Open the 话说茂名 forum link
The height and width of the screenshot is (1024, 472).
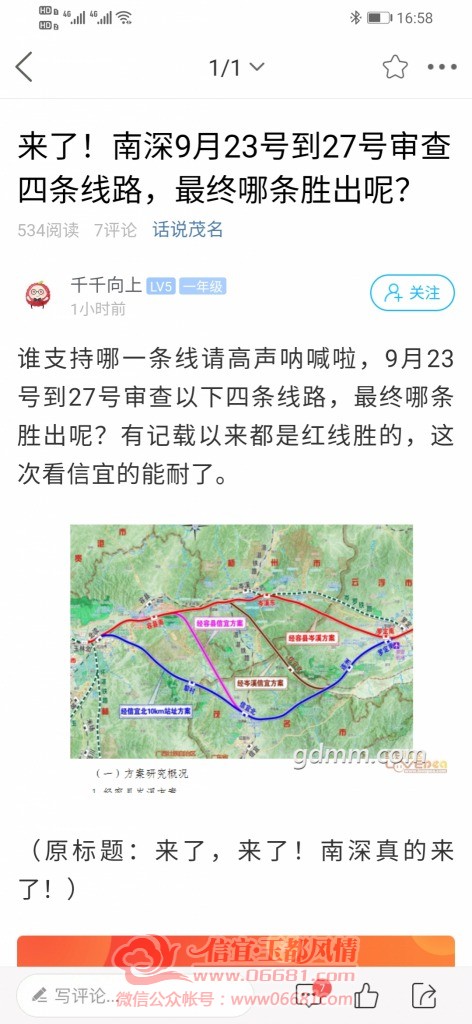click(188, 229)
